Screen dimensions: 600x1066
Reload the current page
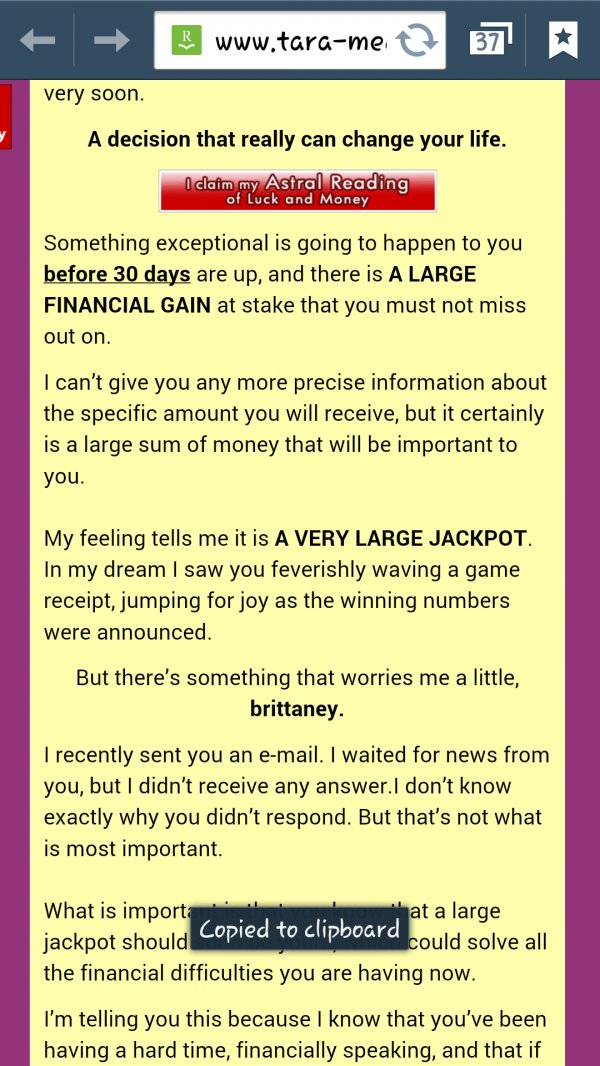point(416,41)
